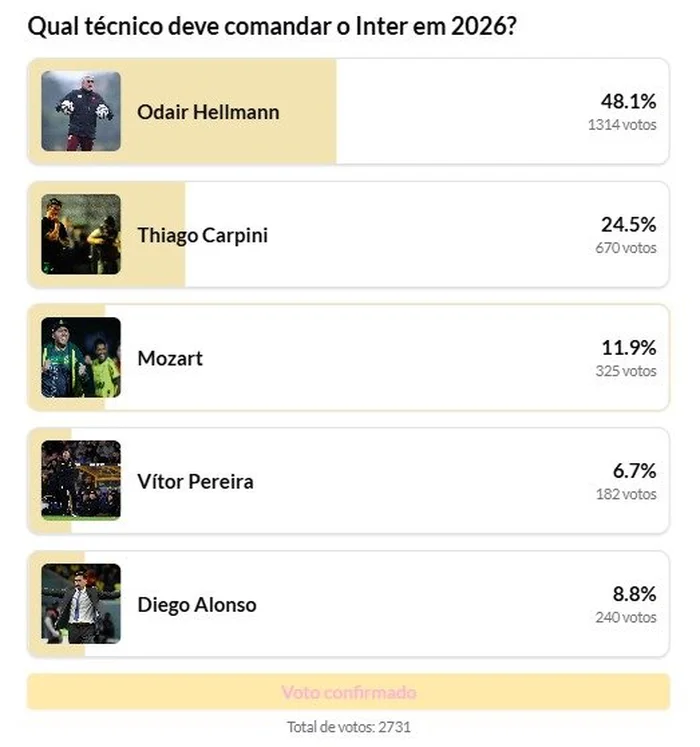Tap the Voto confirmado button
Image resolution: width=700 pixels, height=747 pixels.
click(x=348, y=692)
